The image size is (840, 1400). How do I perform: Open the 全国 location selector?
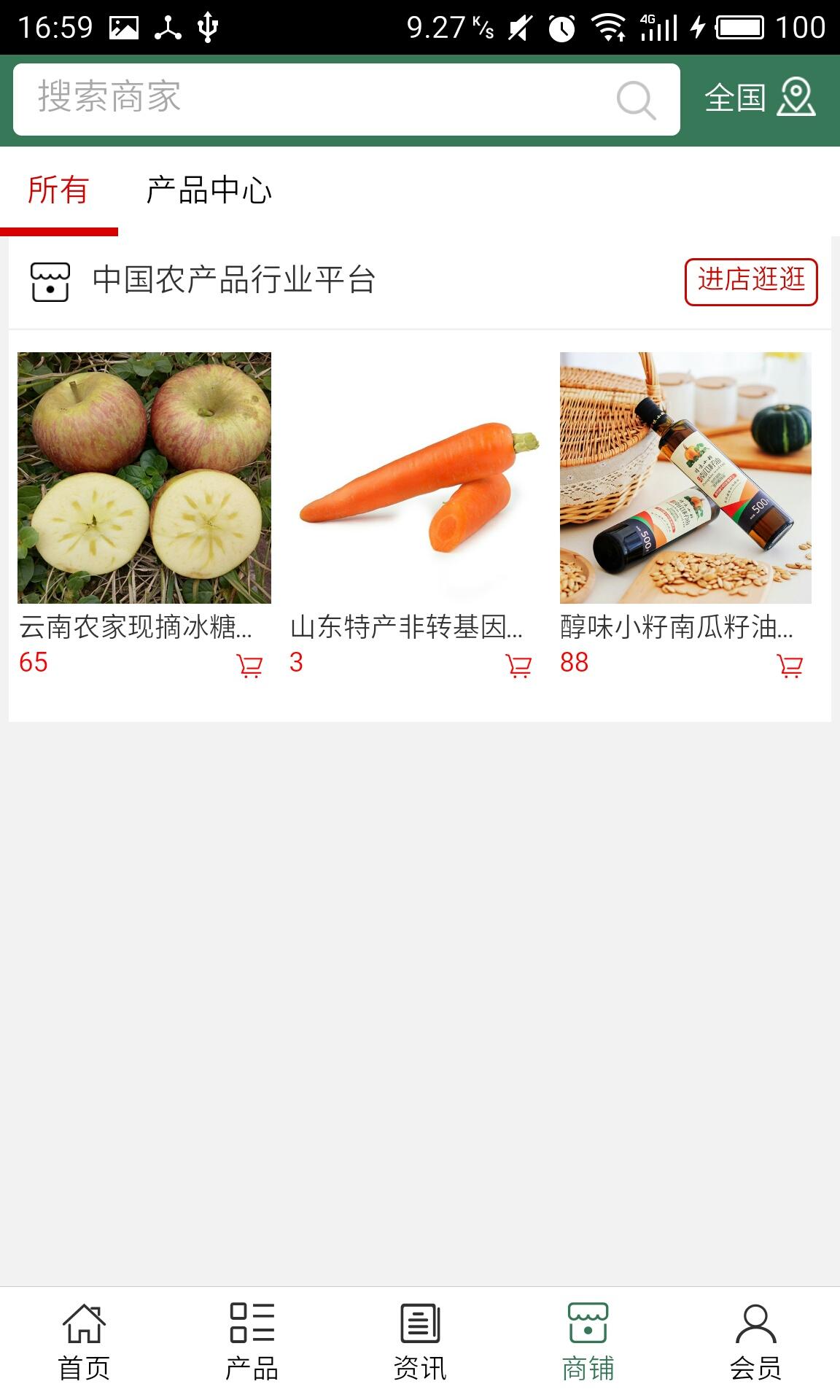(x=760, y=98)
